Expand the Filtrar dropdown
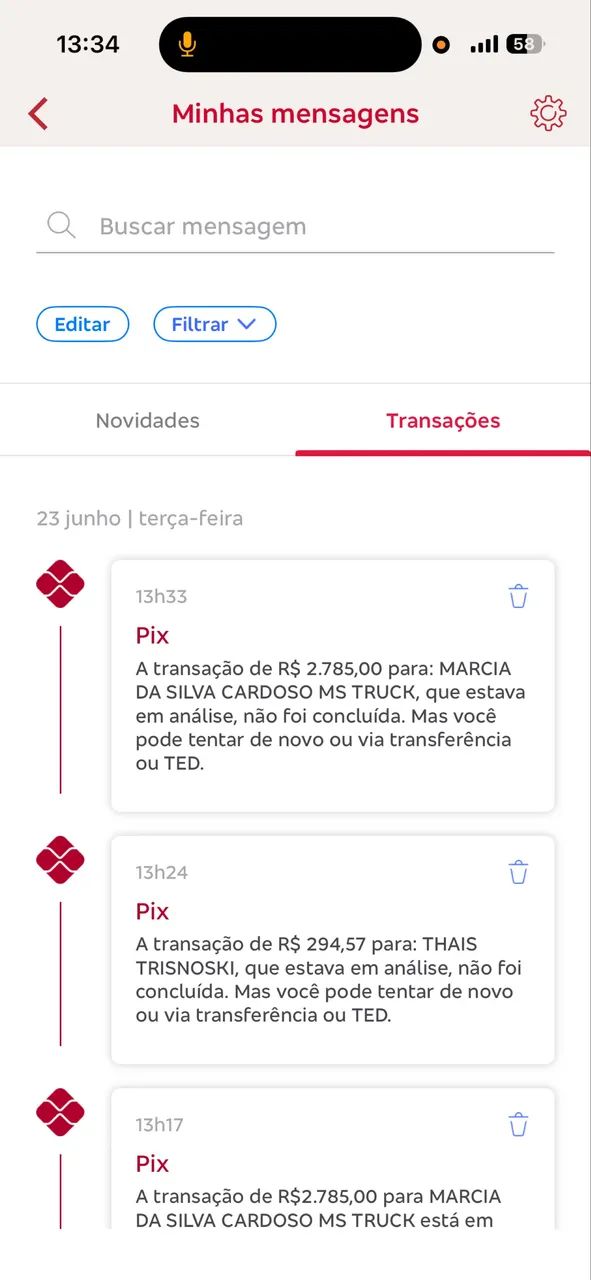591x1280 pixels. tap(214, 324)
